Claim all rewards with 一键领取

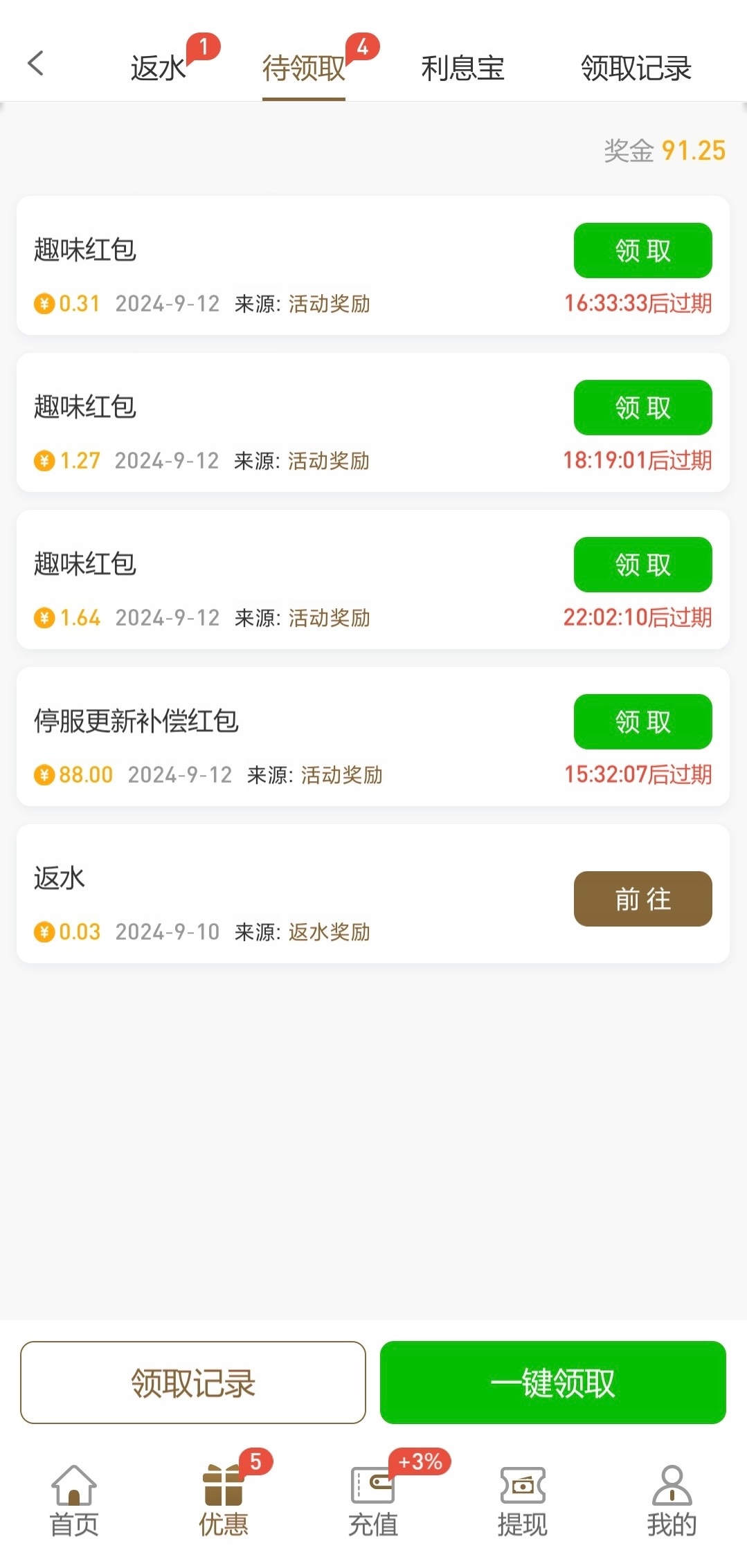pyautogui.click(x=552, y=1383)
